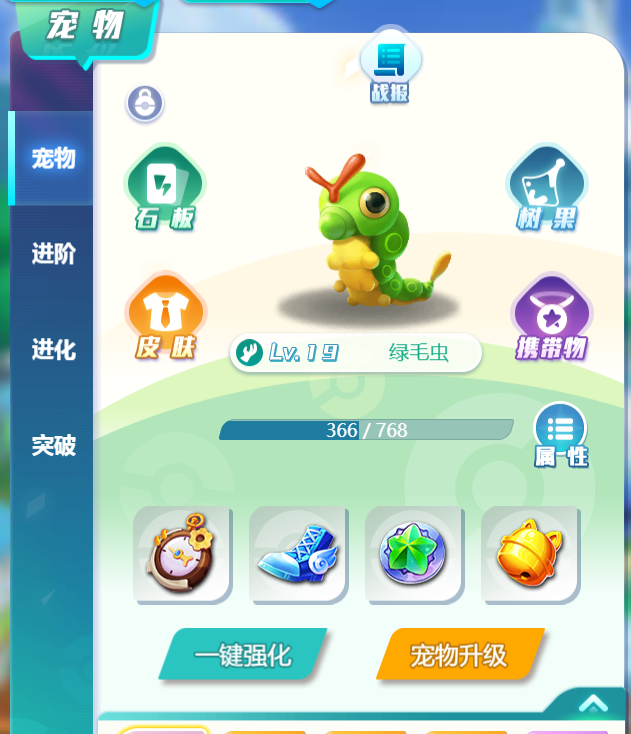Select the pocket watch equipment slot
Image resolution: width=631 pixels, height=734 pixels.
coord(181,553)
